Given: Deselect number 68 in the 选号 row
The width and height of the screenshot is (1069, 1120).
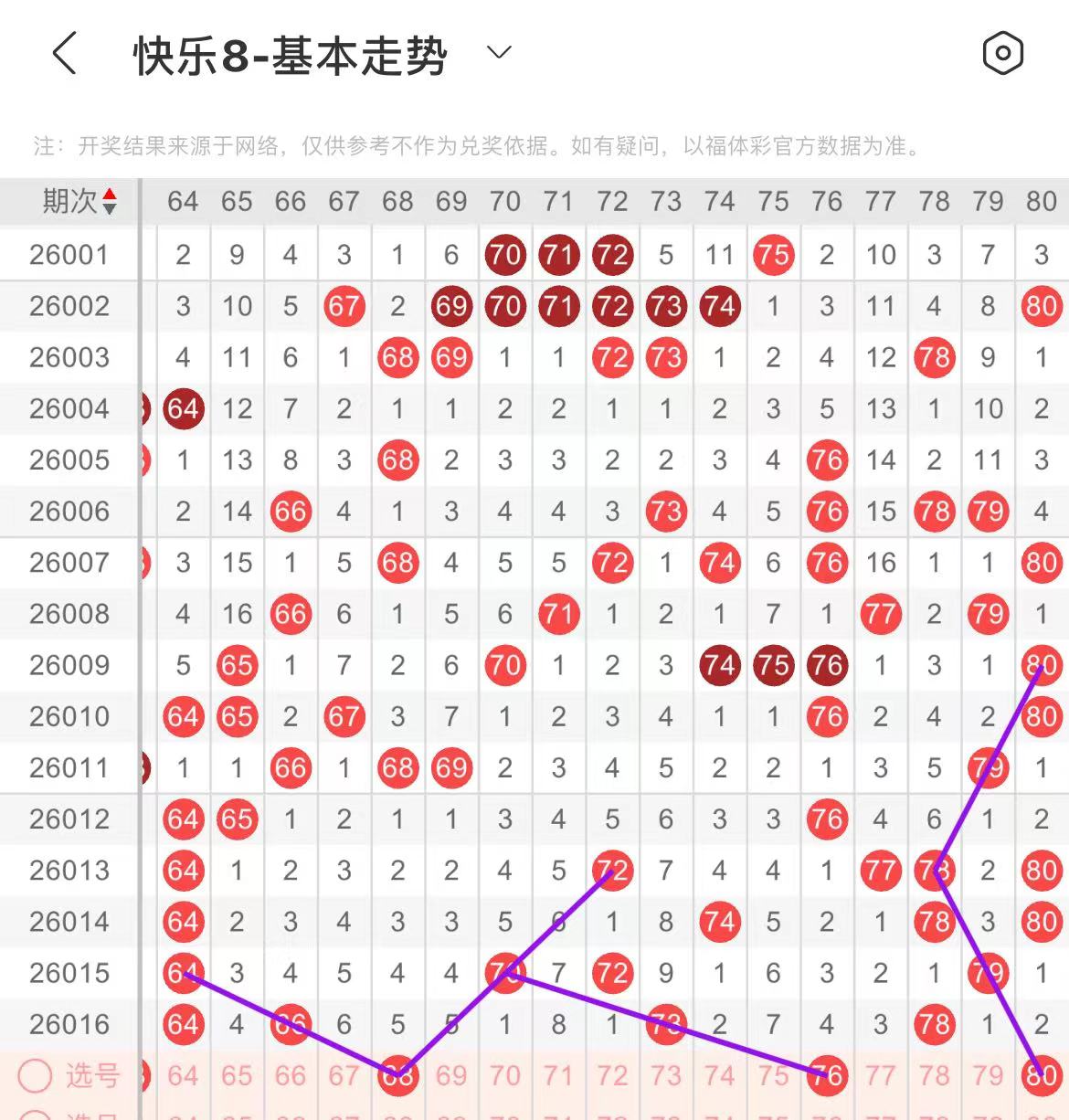Looking at the screenshot, I should tap(397, 1076).
